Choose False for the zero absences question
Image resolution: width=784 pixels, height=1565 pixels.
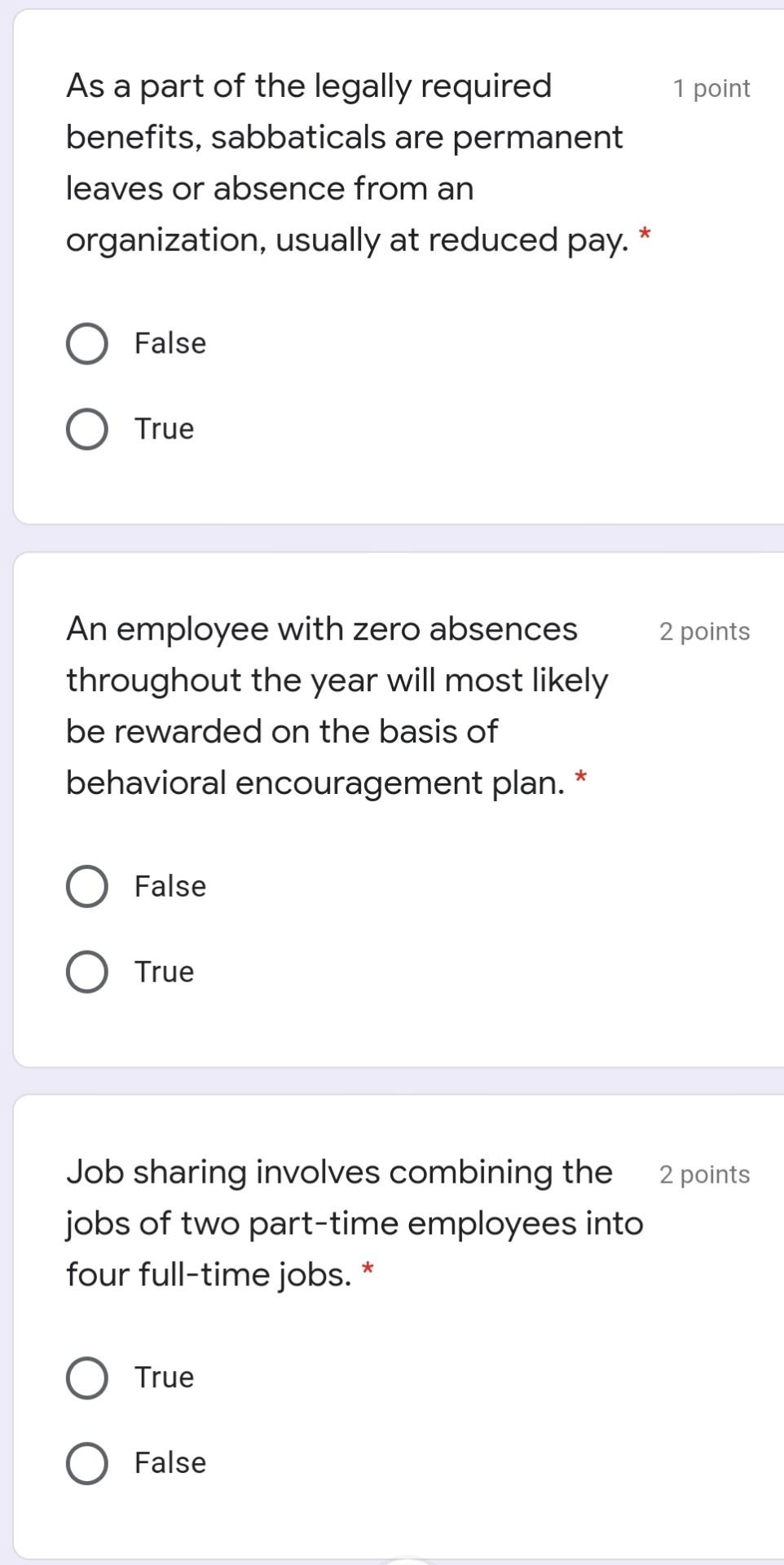point(87,887)
